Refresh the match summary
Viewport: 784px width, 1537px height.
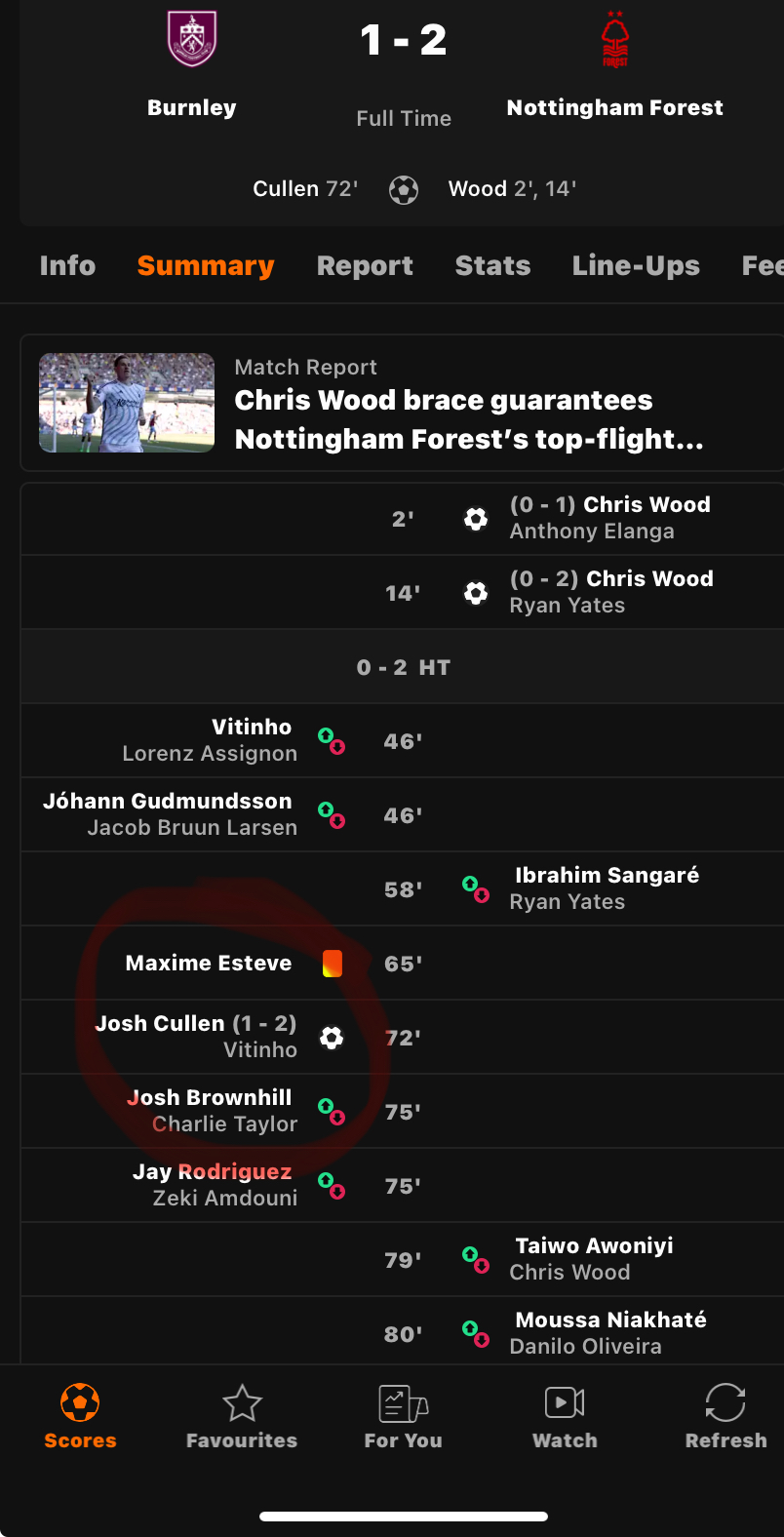pyautogui.click(x=725, y=1416)
